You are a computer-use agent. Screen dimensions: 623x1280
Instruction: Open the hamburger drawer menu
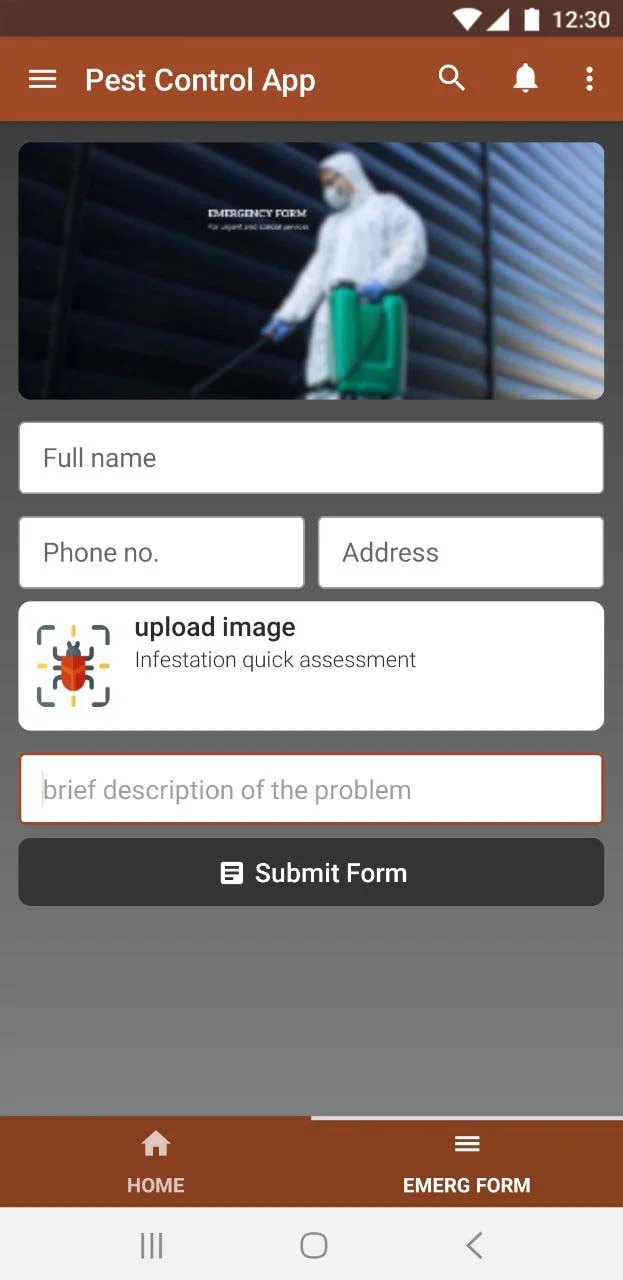click(42, 80)
